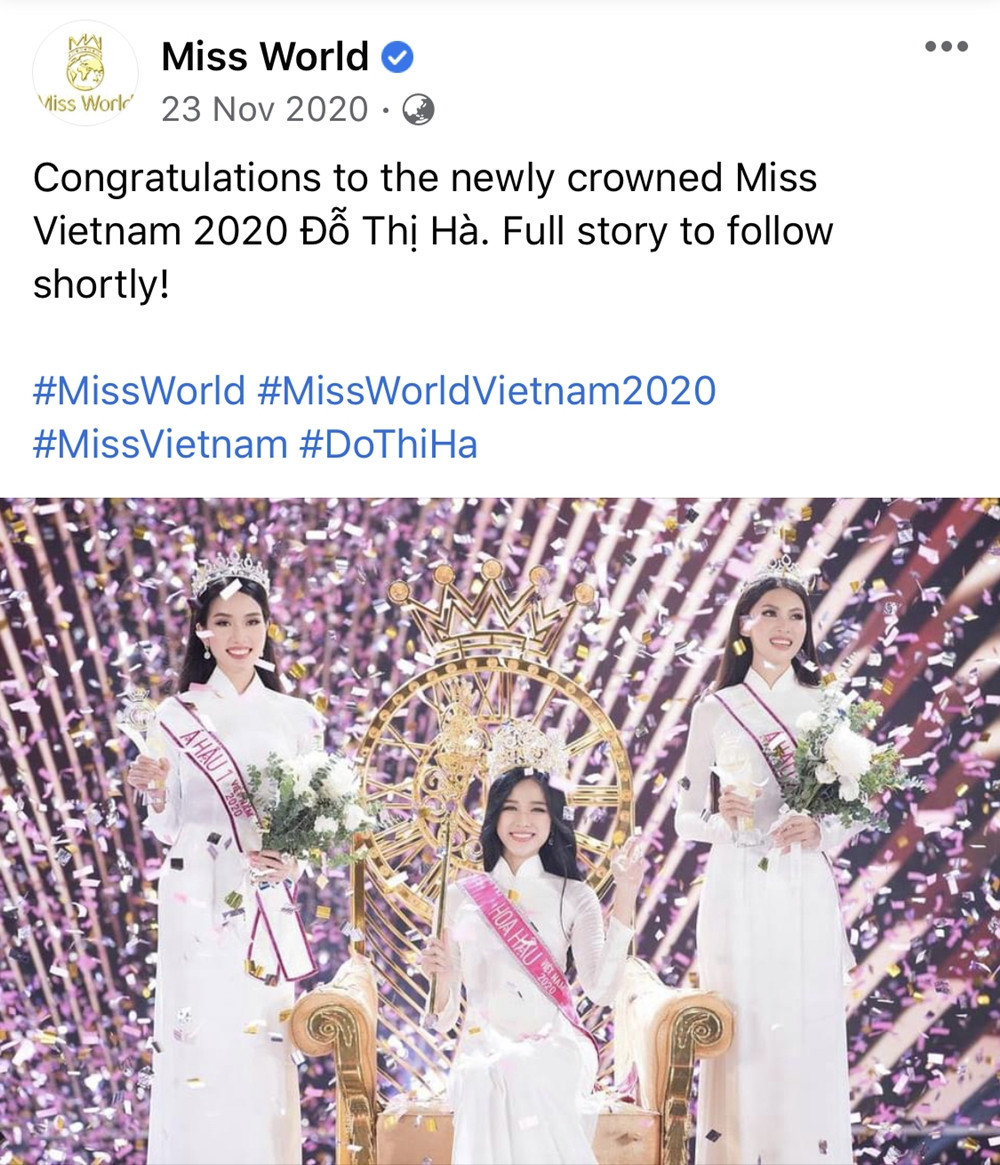Open the Miss World page name
The width and height of the screenshot is (1000, 1165).
(265, 57)
